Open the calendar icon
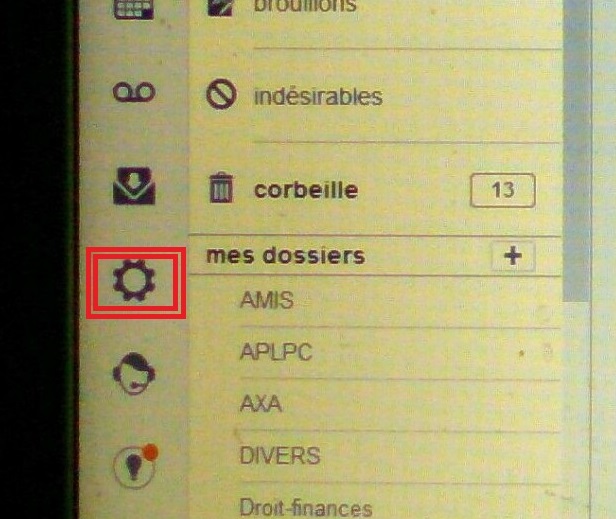 click(x=134, y=6)
